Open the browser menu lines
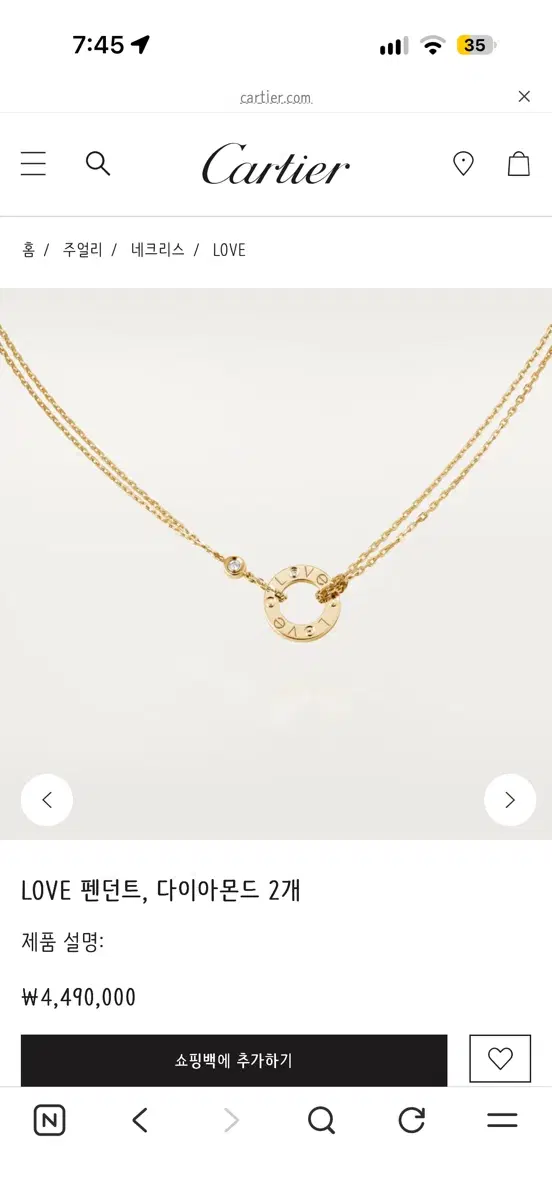 (502, 1121)
